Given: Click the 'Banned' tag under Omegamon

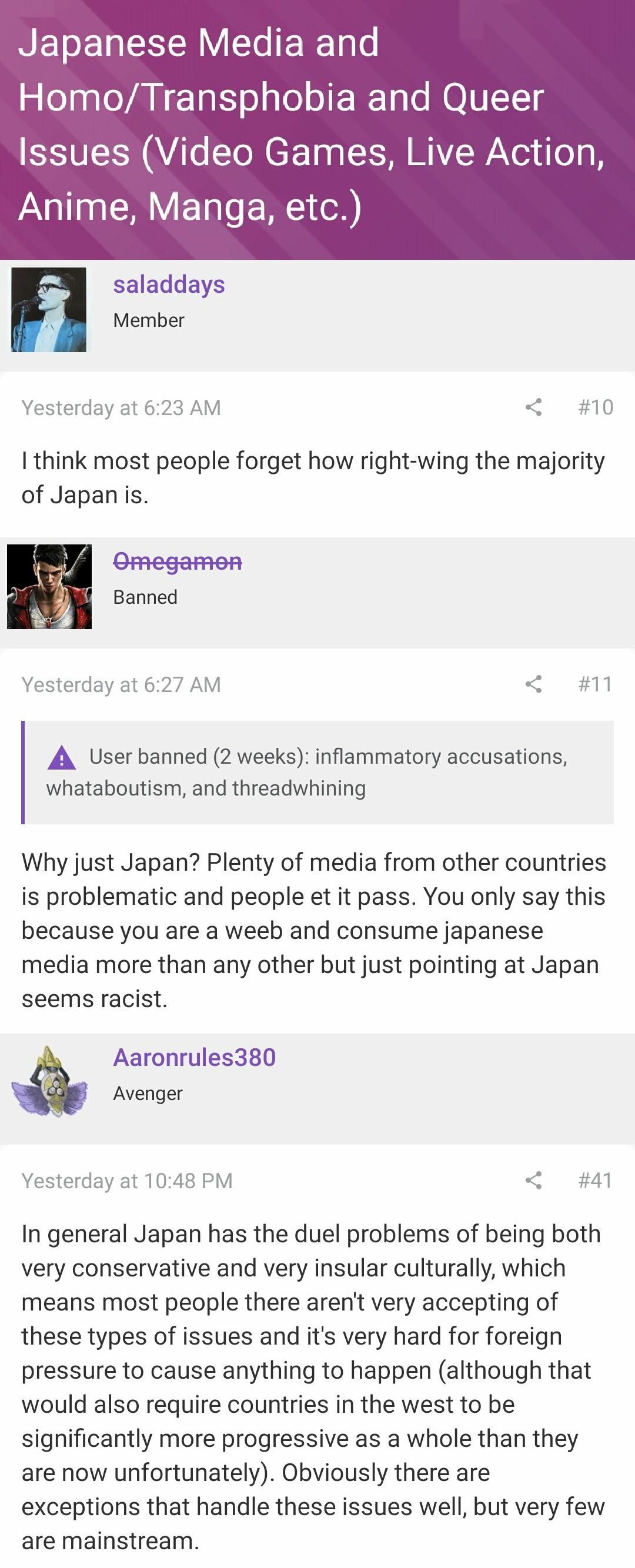Looking at the screenshot, I should 145,597.
